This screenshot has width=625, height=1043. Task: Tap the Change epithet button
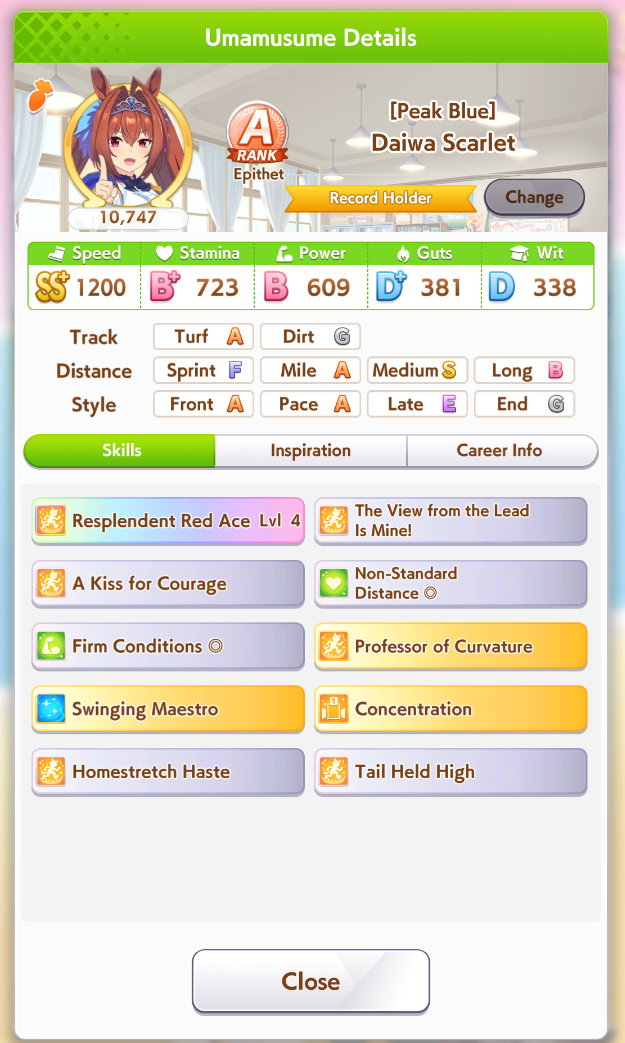coord(534,198)
